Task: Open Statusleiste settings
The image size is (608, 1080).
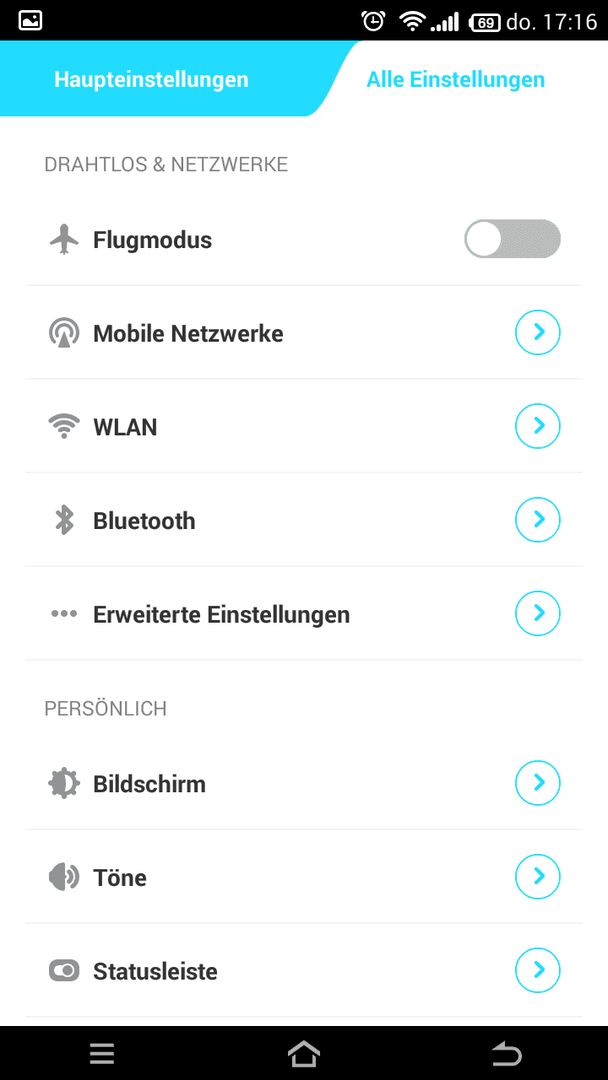Action: point(304,971)
